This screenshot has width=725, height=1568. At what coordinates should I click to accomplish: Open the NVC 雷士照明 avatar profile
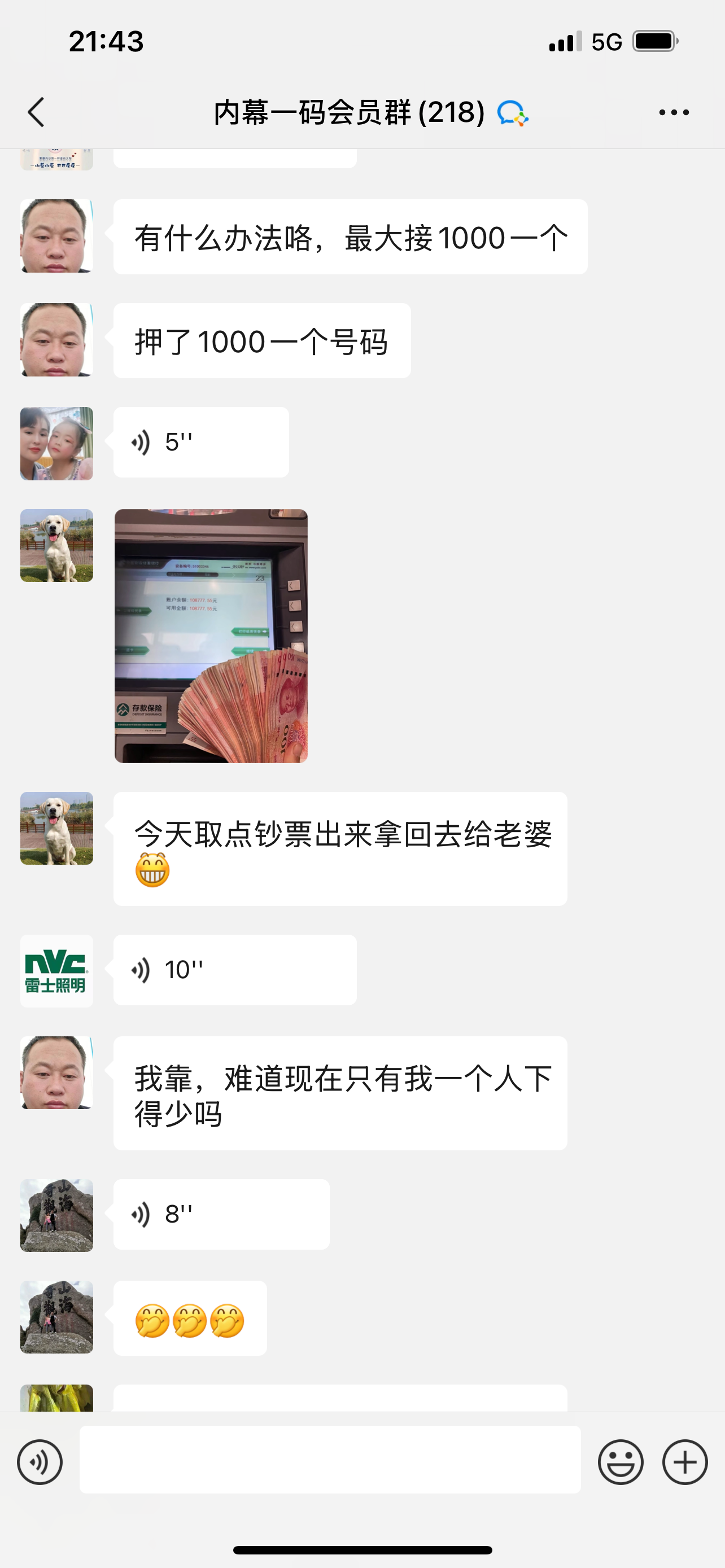click(x=56, y=971)
